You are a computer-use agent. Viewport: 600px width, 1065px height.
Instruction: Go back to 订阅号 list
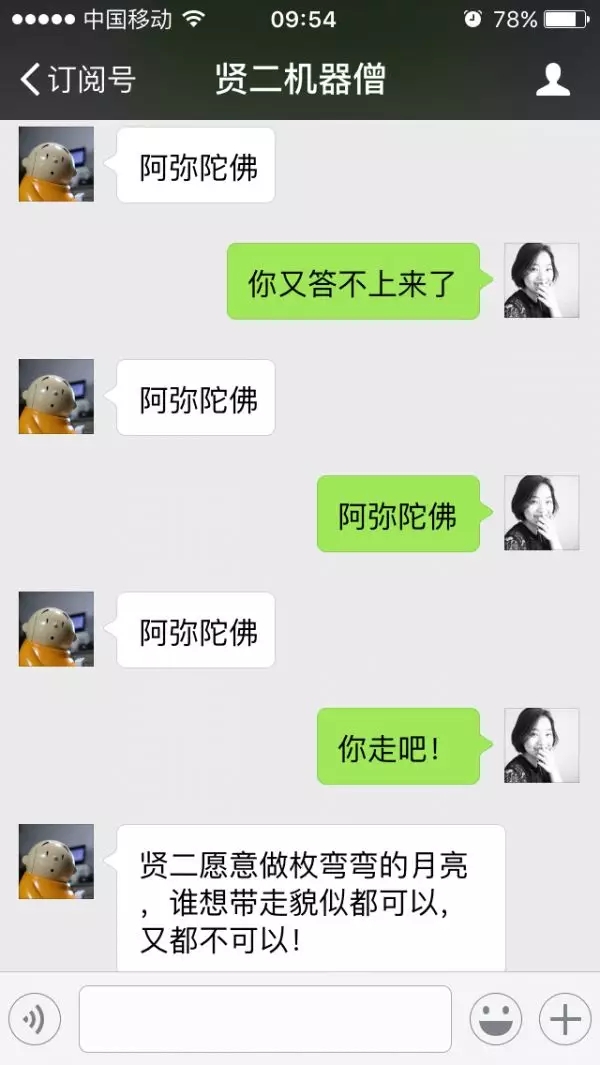pyautogui.click(x=78, y=80)
